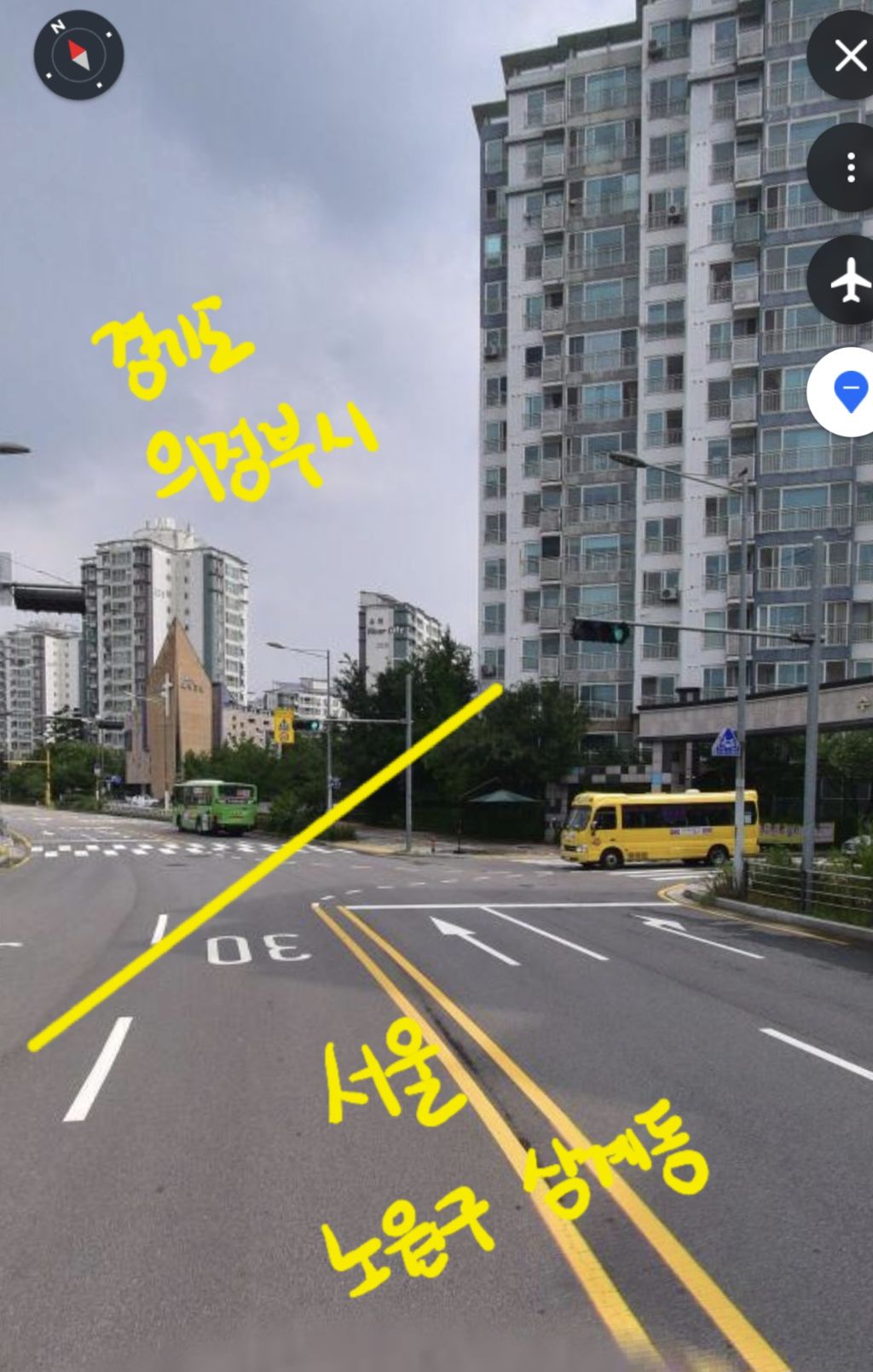
Task: Tap the airplane icon button
Action: coord(848,281)
